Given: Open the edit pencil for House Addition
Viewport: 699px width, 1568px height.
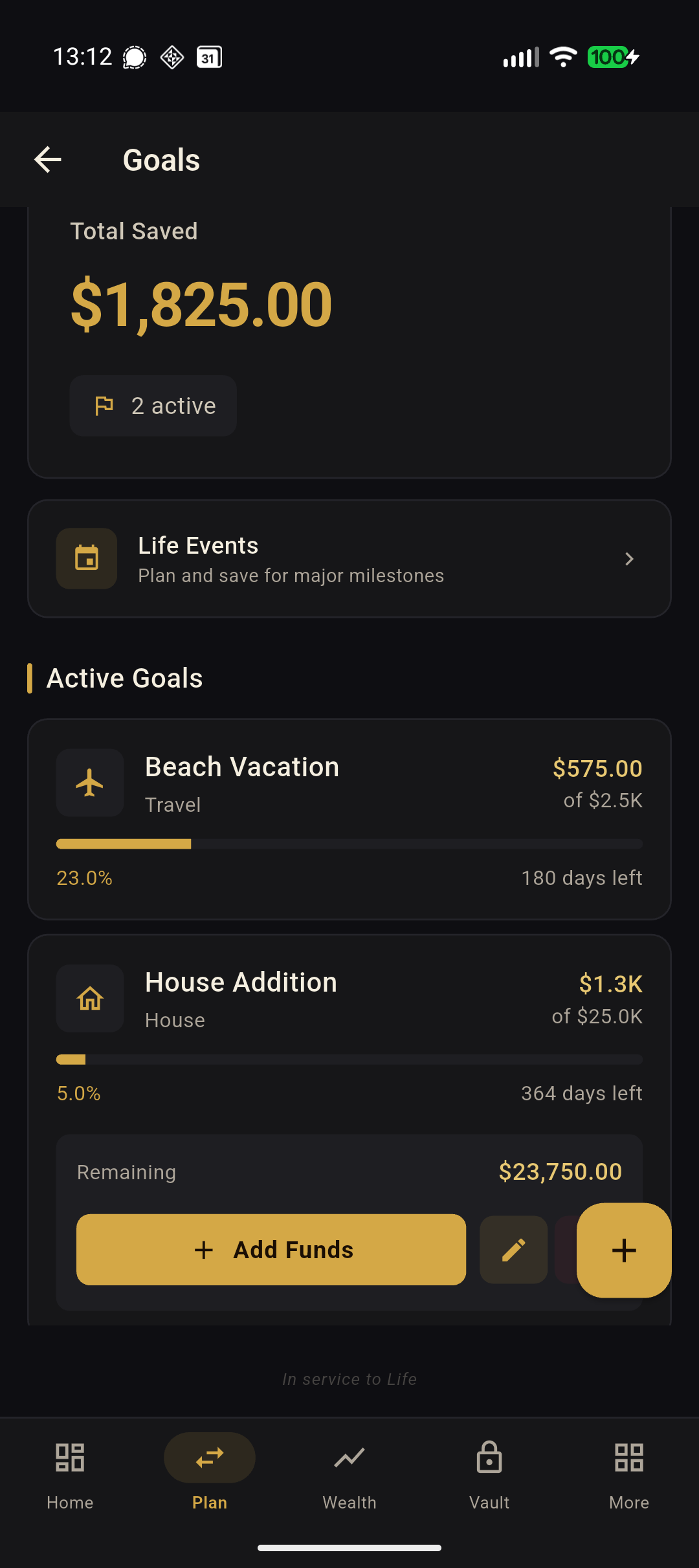Looking at the screenshot, I should click(513, 1249).
